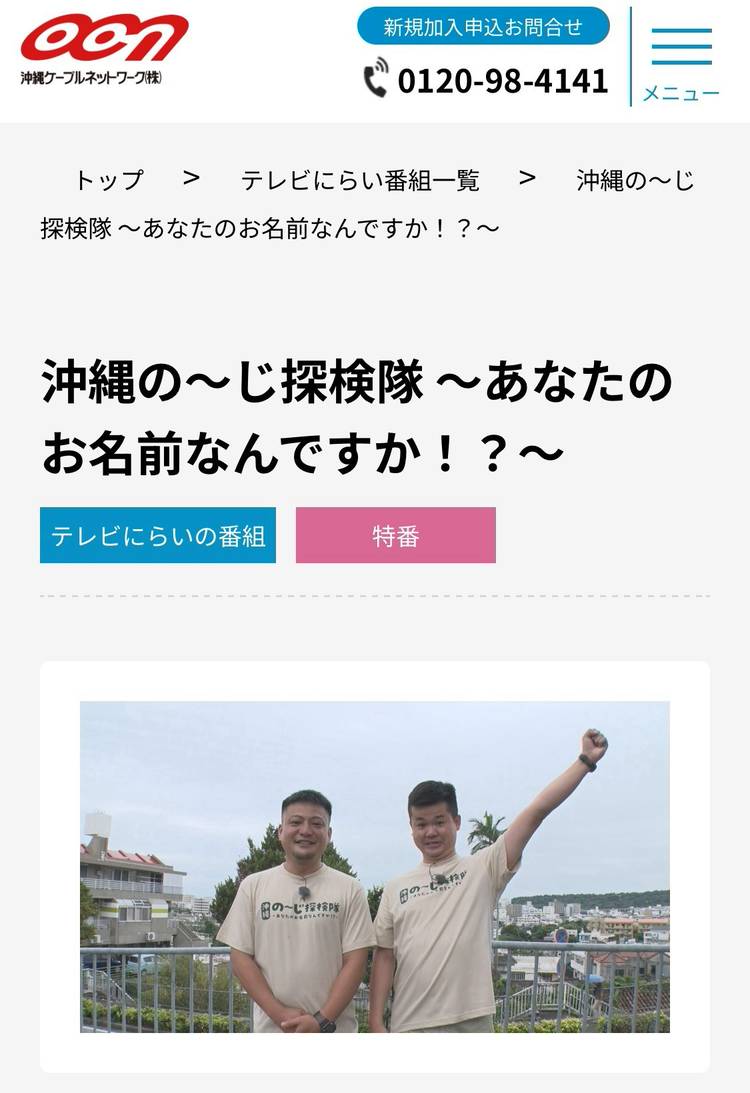
Task: Open the トップ breadcrumb link
Action: tap(109, 180)
